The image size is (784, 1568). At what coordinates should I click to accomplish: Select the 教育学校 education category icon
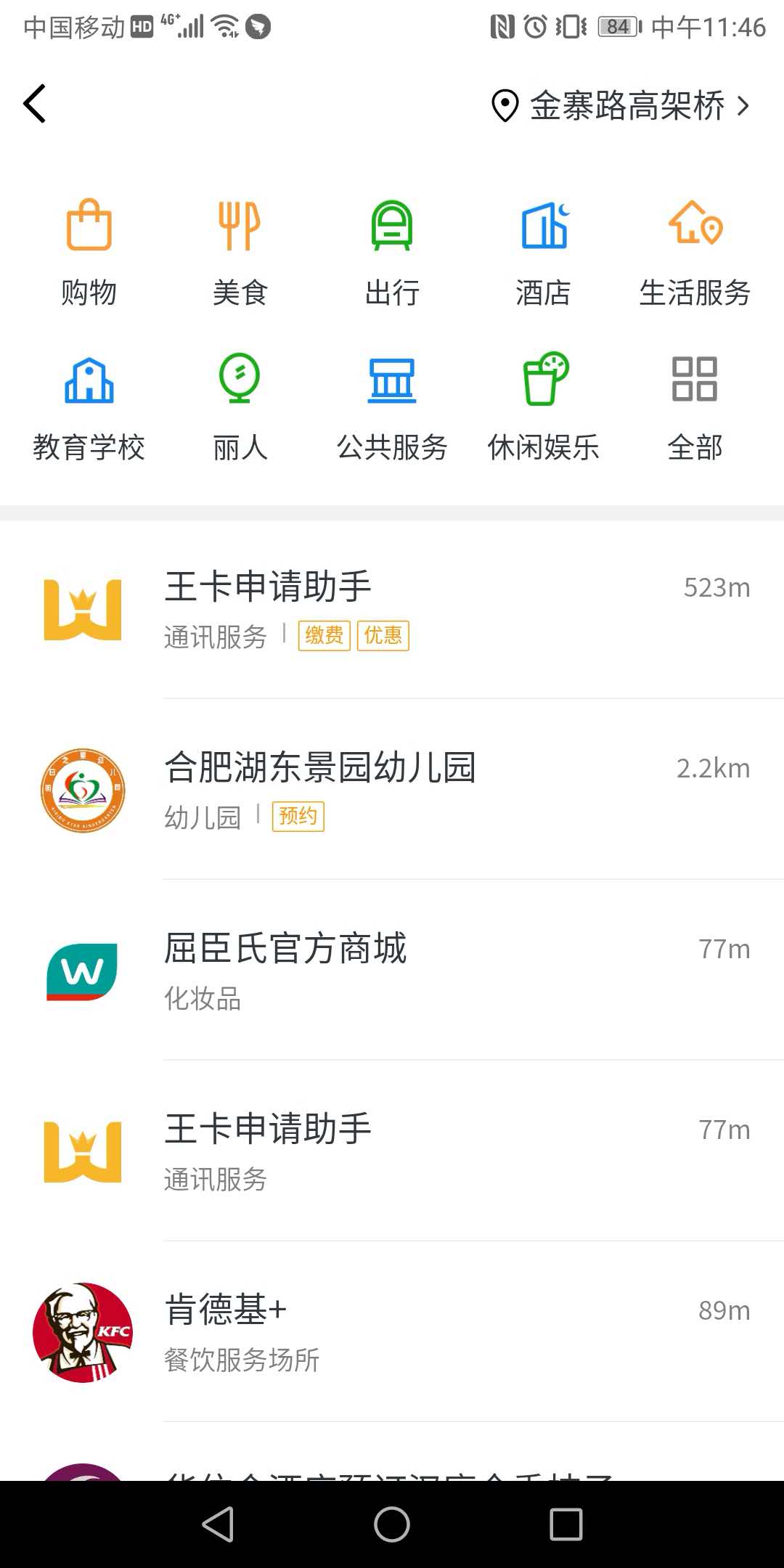(89, 407)
